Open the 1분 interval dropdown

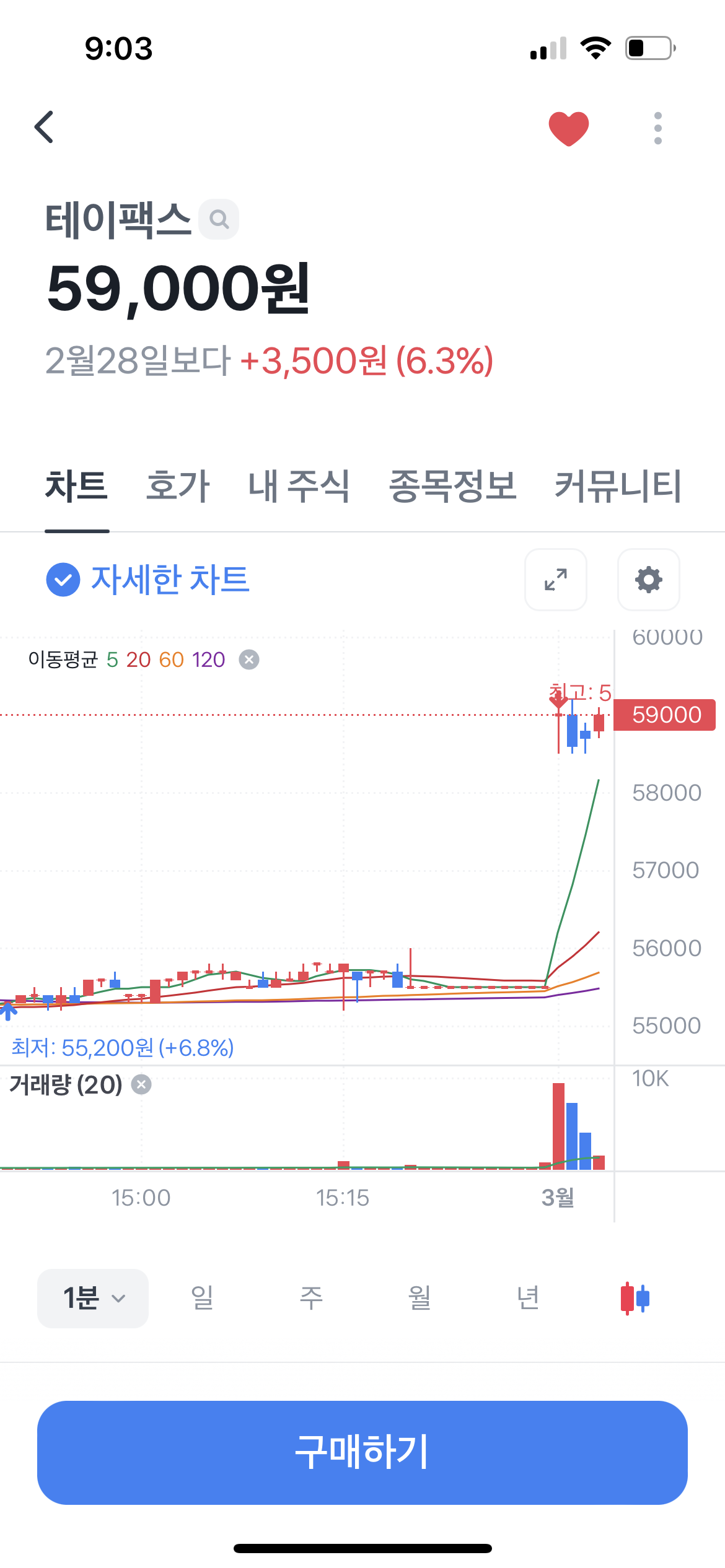tap(93, 1299)
